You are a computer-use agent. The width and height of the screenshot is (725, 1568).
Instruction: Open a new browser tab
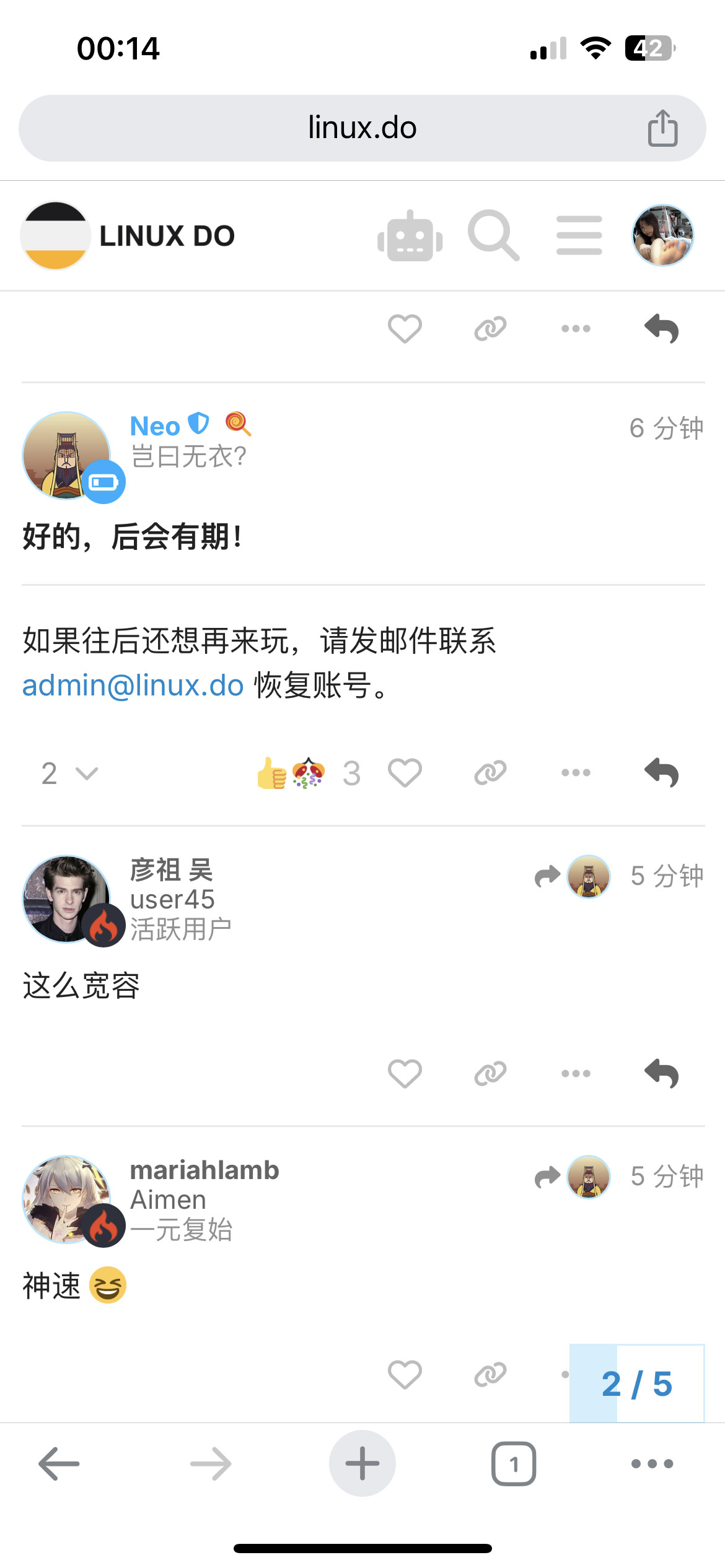362,1463
